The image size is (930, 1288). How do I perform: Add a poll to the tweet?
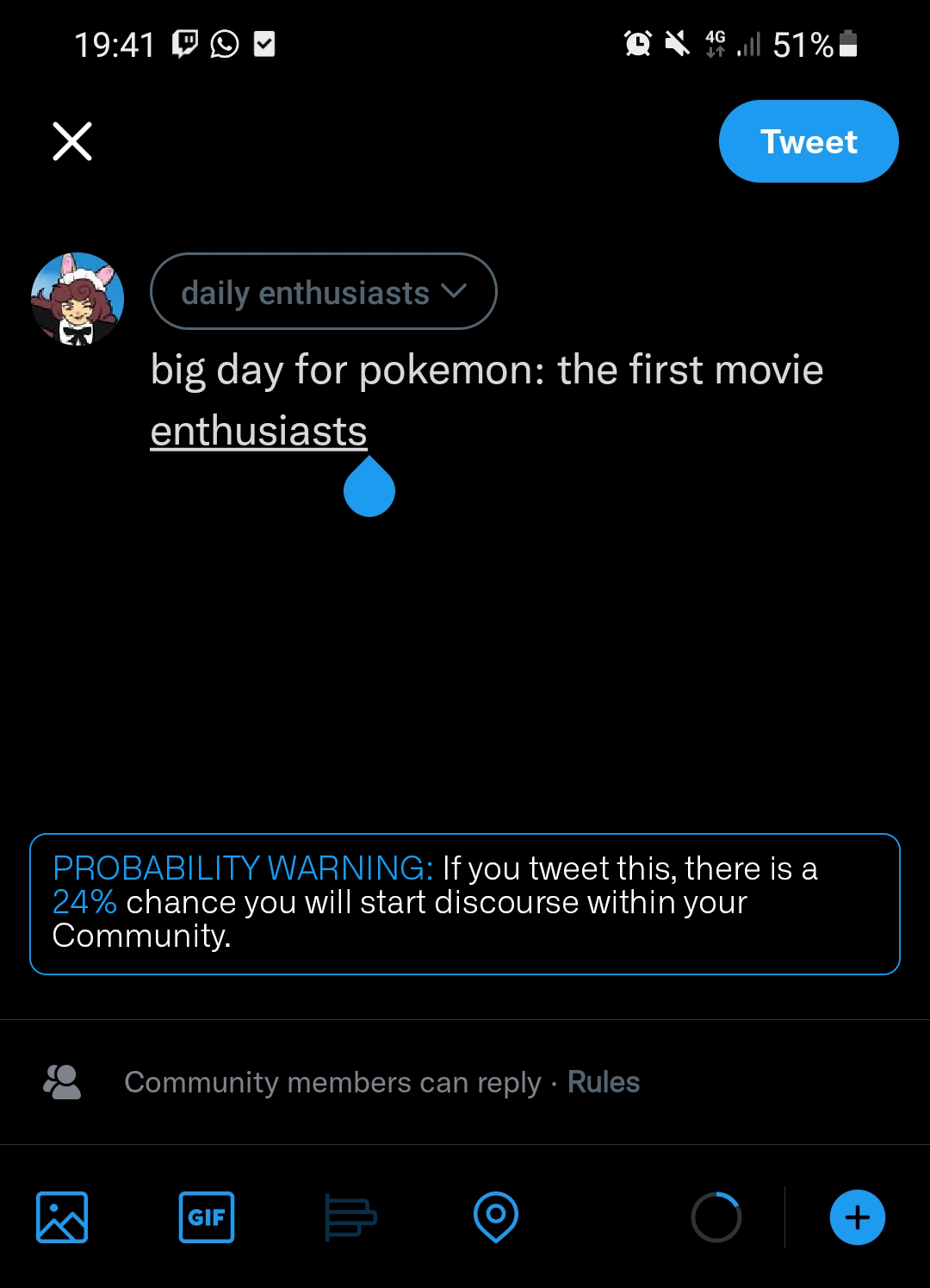(x=350, y=1216)
